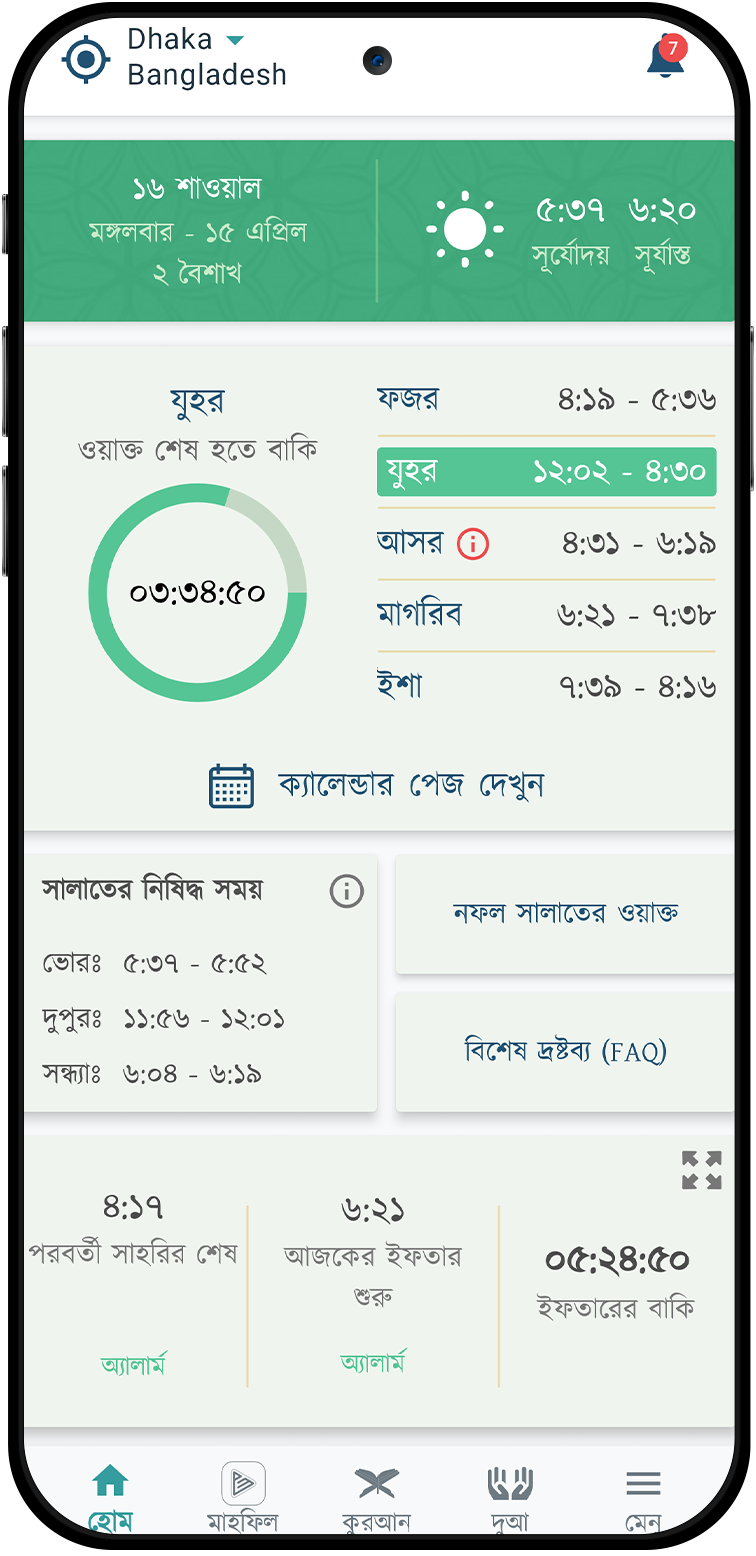Screen dimensions: 756x1556
Task: Expand the sehri-iftar panel to fullscreen
Action: 701,1170
